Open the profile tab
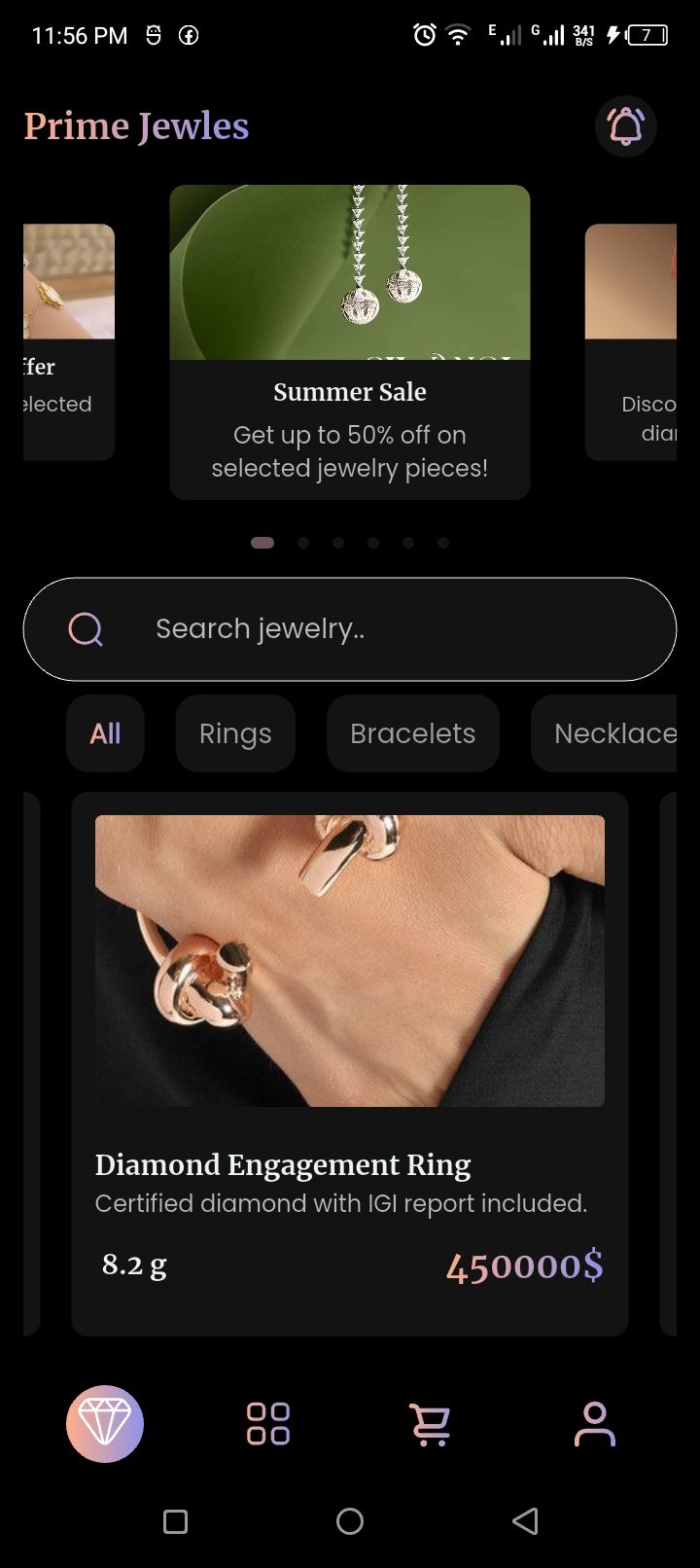 [594, 1424]
